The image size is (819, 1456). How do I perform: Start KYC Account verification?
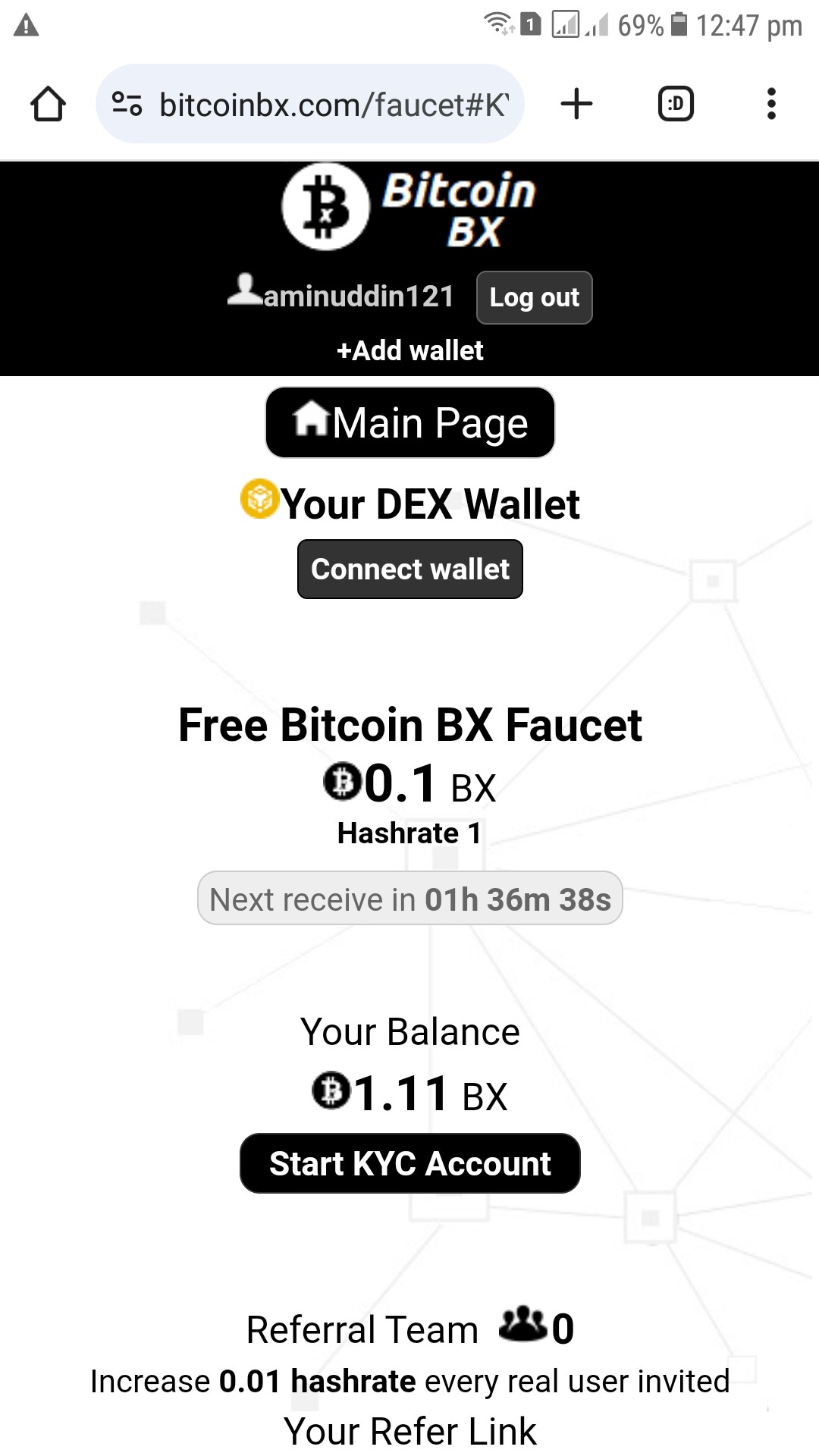(409, 1163)
